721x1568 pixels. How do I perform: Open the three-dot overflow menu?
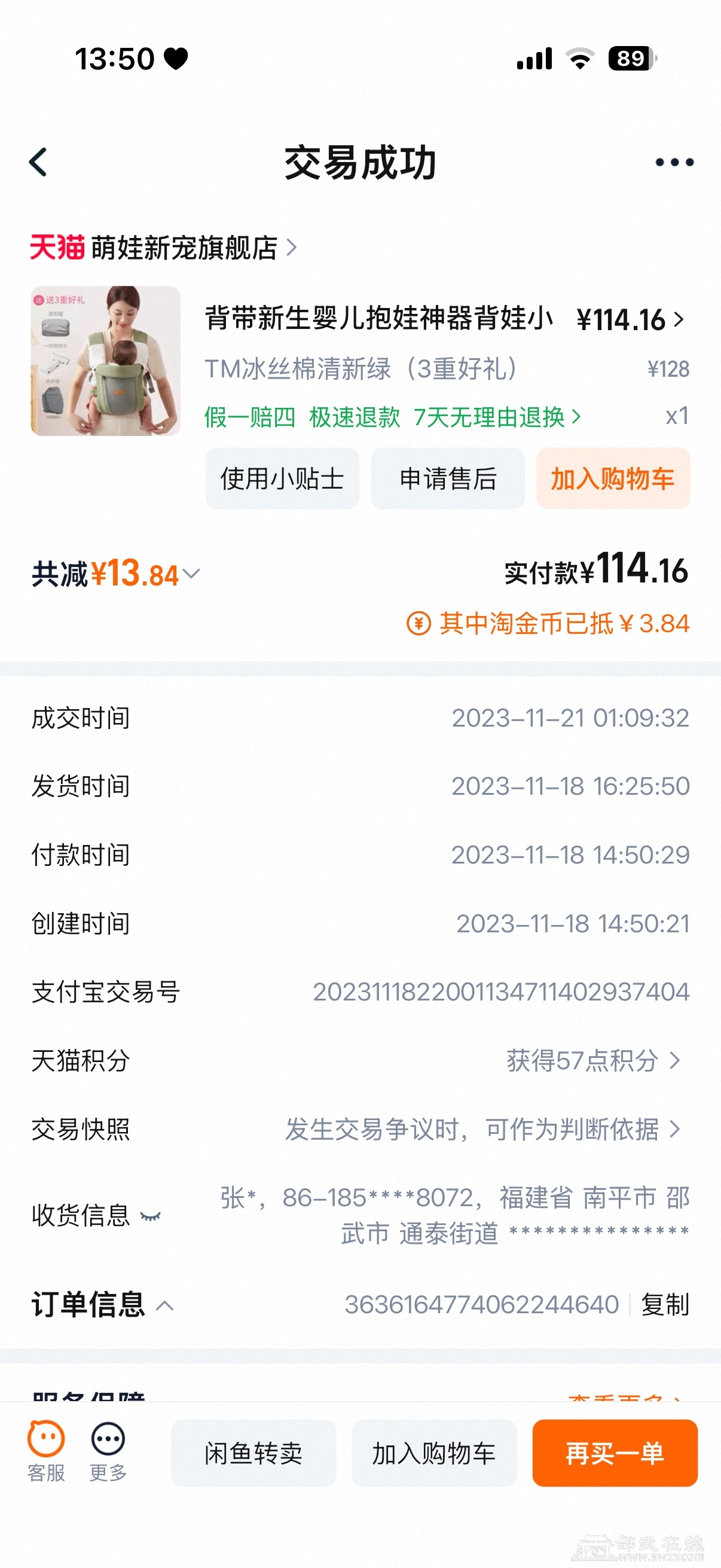[674, 163]
